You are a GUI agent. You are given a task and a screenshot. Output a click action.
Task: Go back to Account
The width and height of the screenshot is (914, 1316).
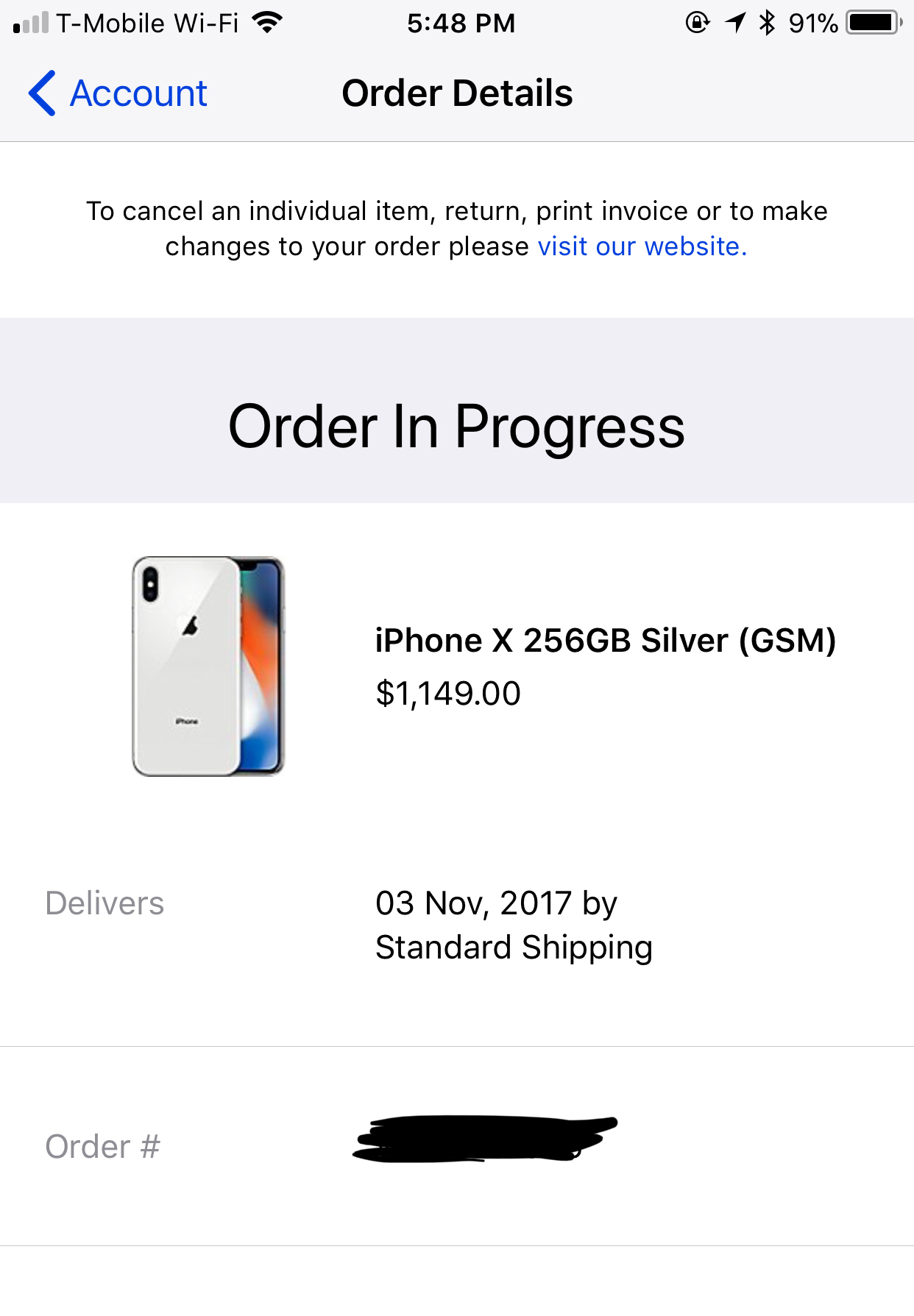click(x=118, y=93)
